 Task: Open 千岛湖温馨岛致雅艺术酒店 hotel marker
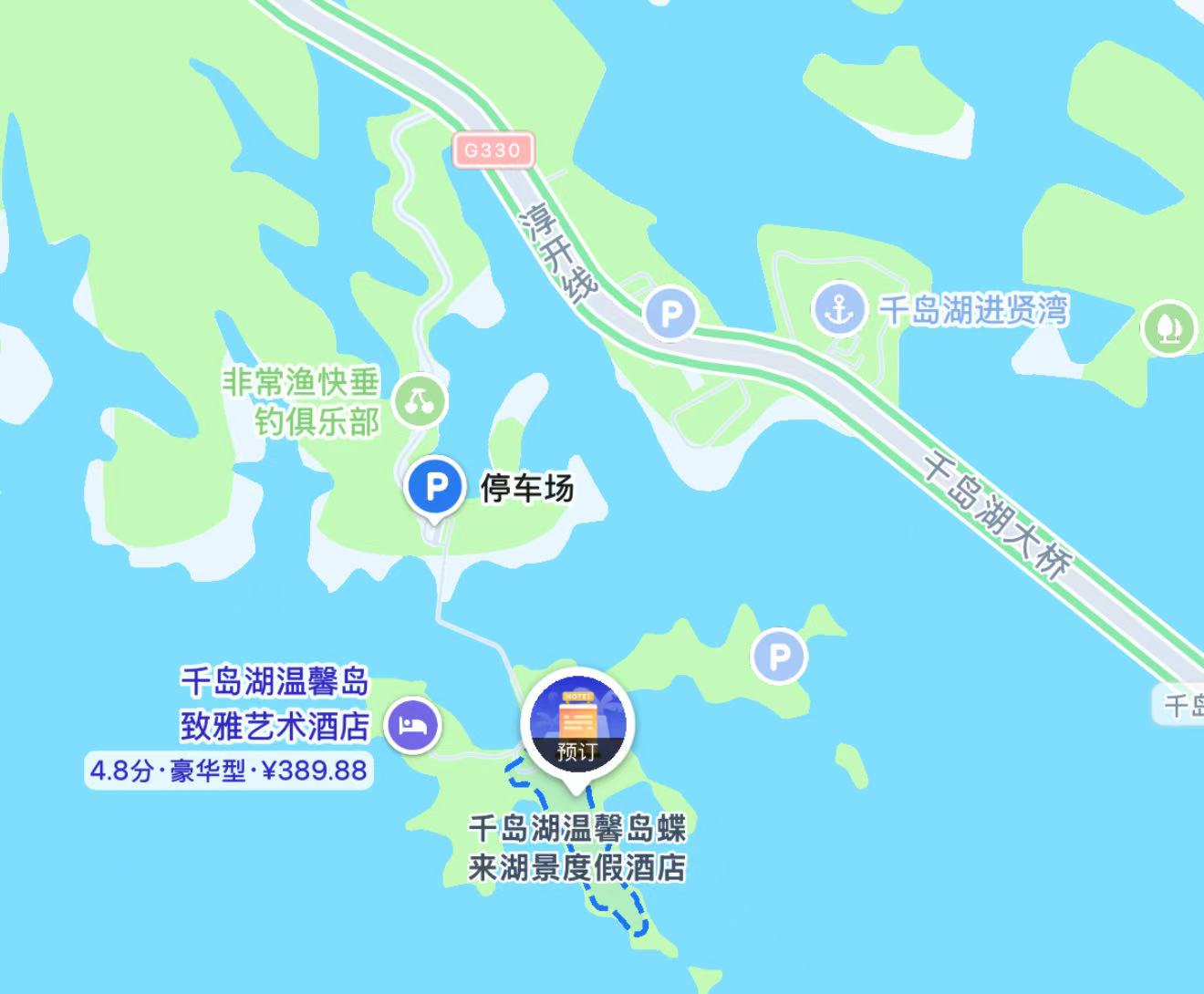coord(412,726)
